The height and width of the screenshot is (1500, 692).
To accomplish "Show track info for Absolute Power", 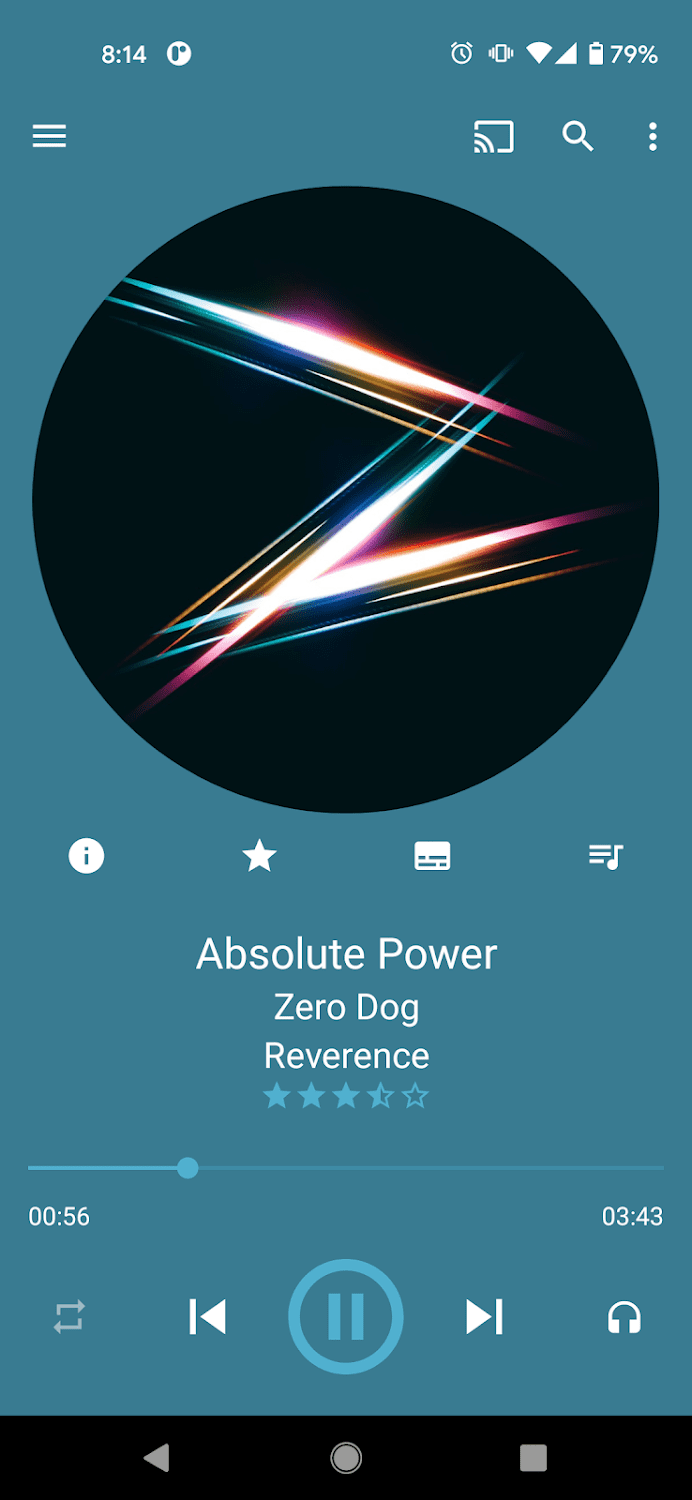I will point(86,856).
